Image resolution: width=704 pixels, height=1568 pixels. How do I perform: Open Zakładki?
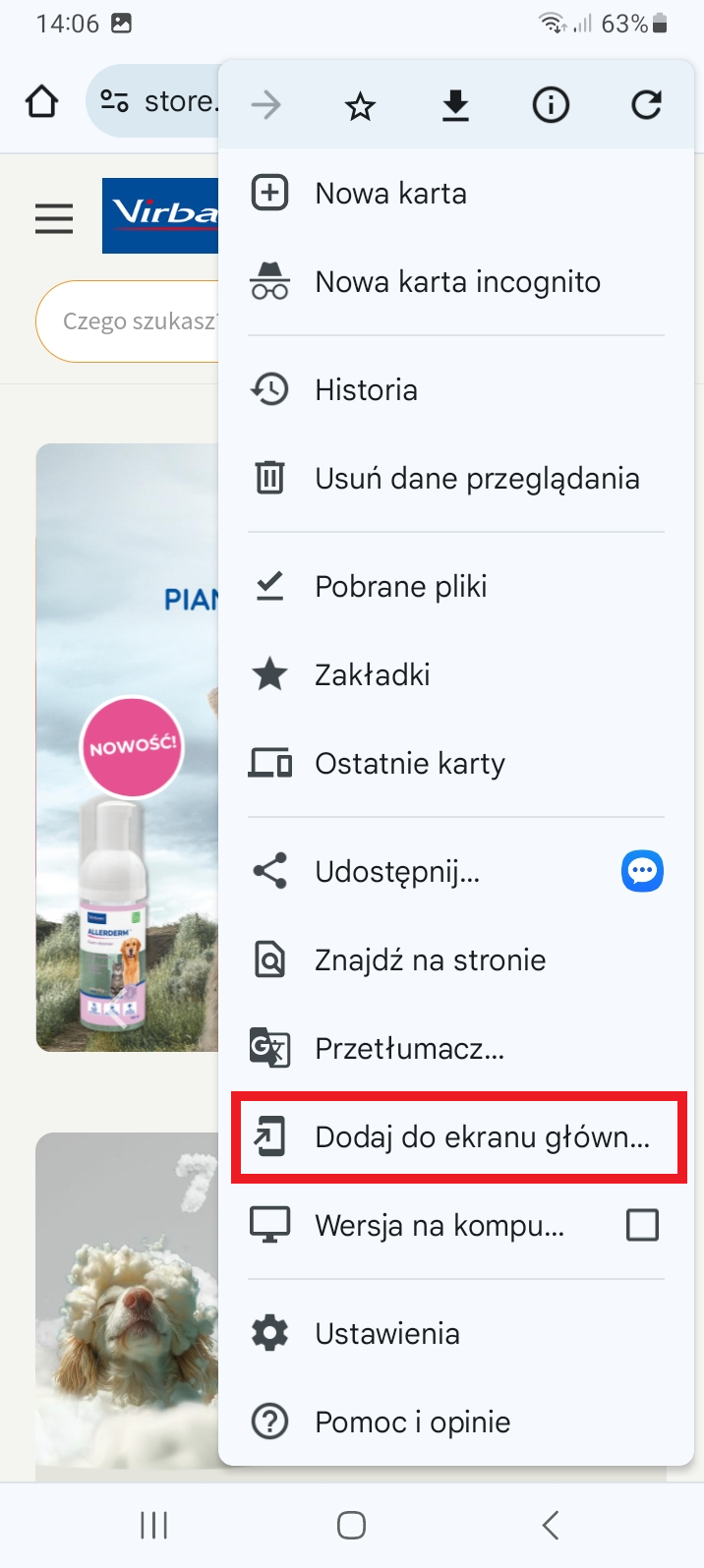[372, 675]
